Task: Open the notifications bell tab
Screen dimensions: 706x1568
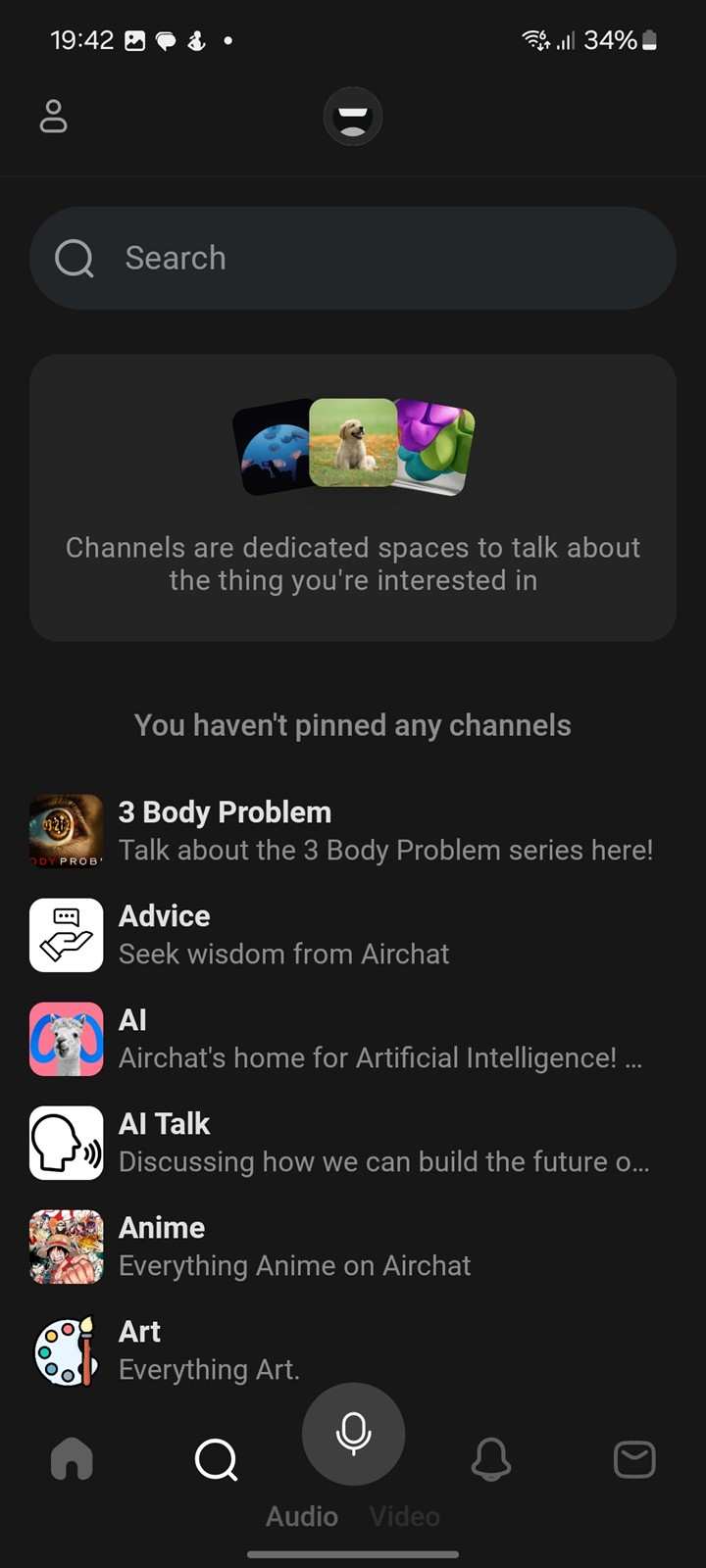Action: tap(491, 1459)
